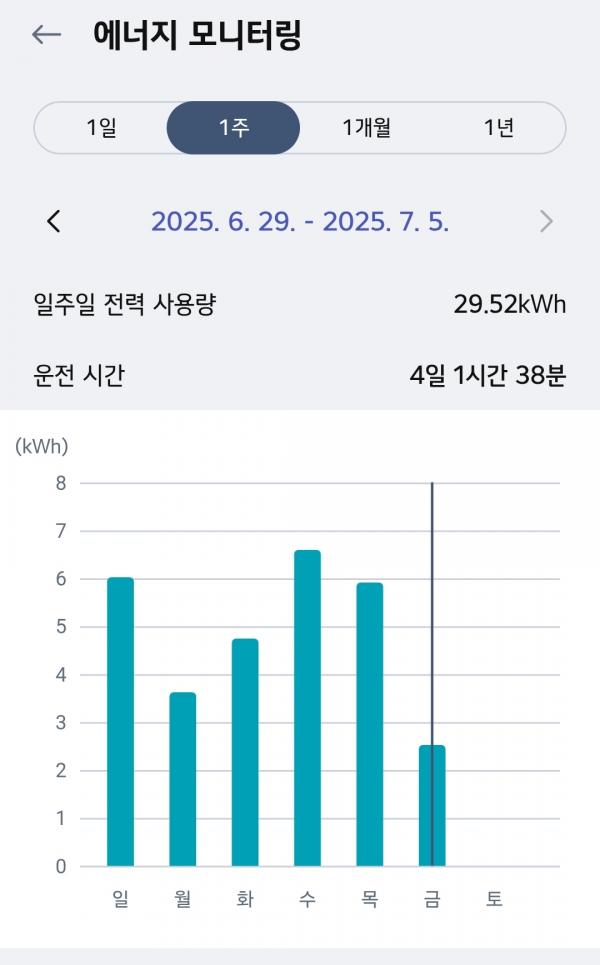Tap the next week arrow

tap(546, 221)
